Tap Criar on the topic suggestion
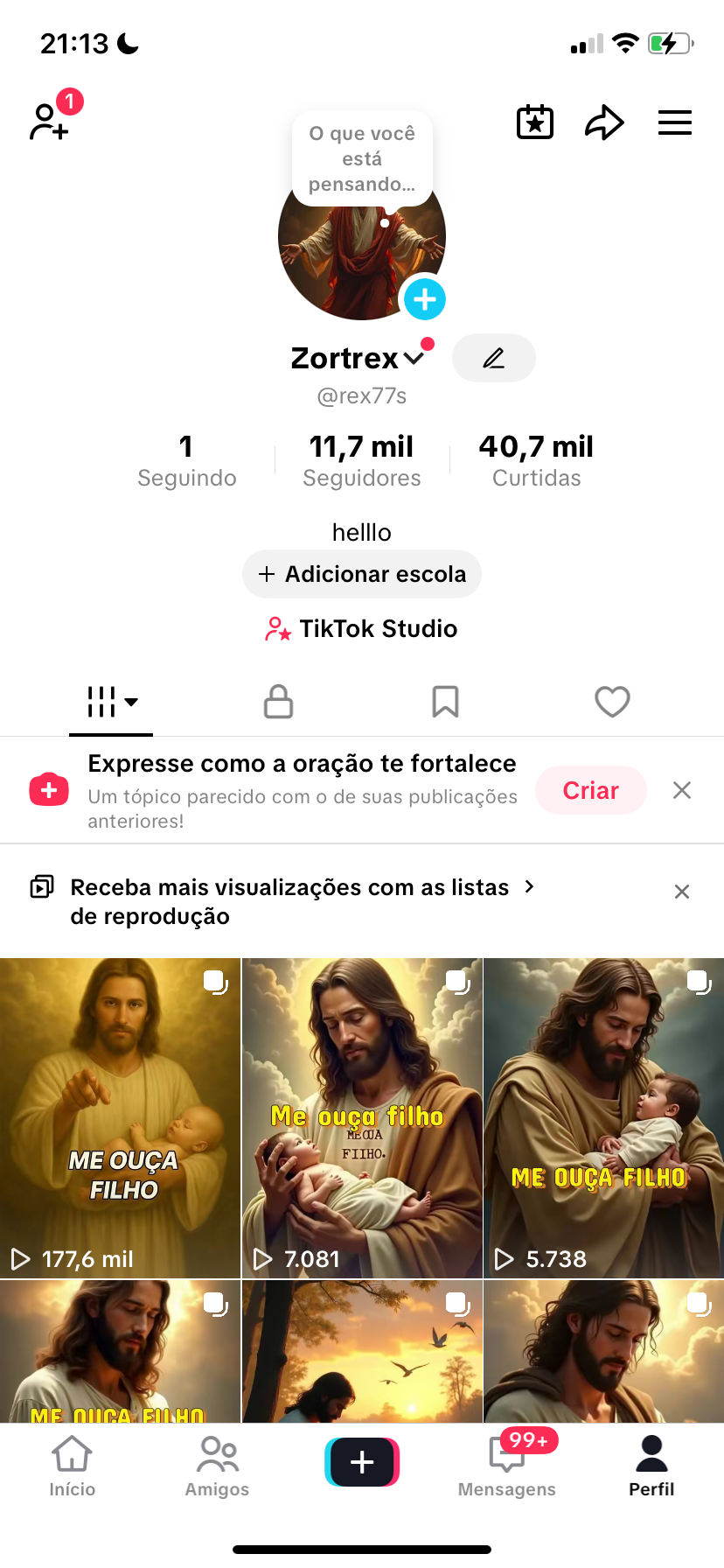 coord(590,790)
